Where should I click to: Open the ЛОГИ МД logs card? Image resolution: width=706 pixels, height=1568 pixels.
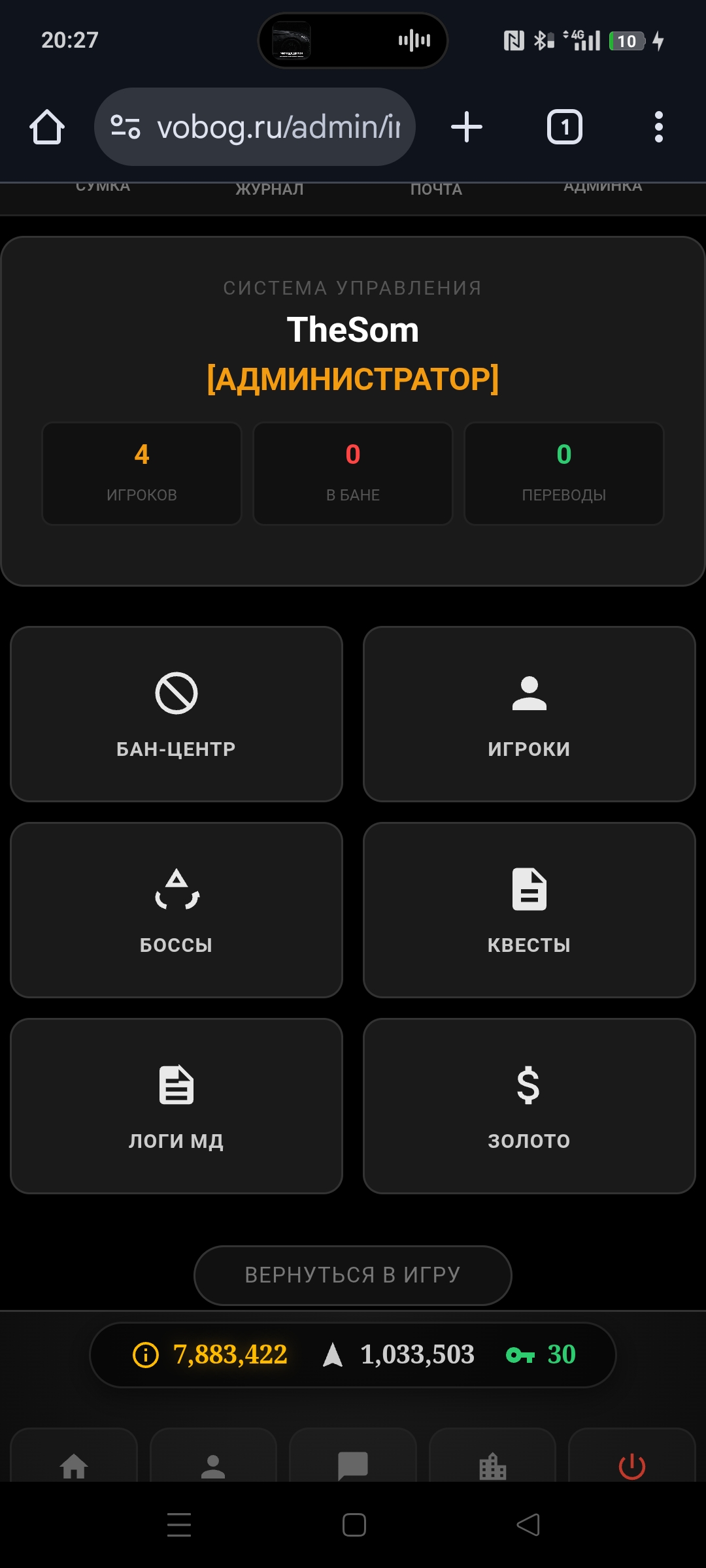click(176, 1105)
